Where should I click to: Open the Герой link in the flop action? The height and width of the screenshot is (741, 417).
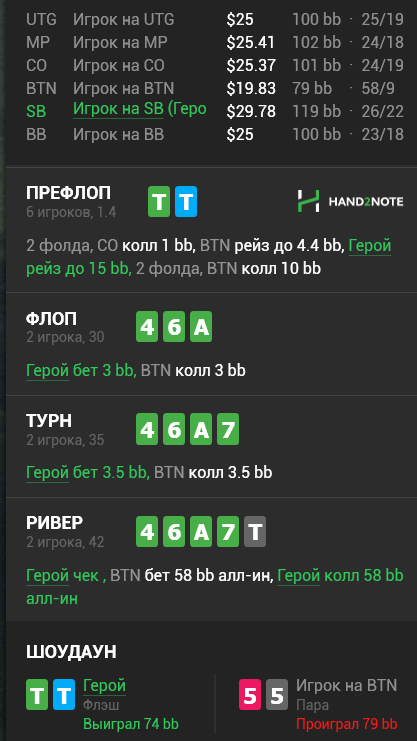(47, 370)
